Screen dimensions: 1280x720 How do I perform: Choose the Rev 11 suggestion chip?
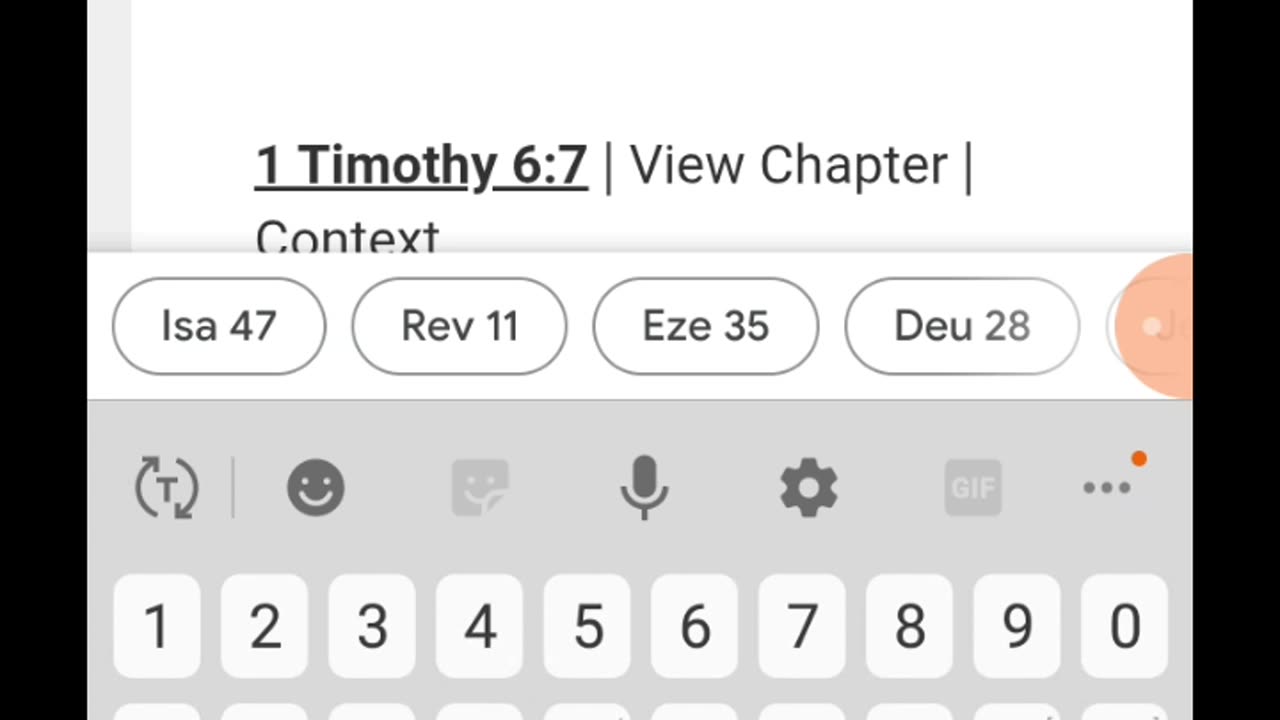459,326
